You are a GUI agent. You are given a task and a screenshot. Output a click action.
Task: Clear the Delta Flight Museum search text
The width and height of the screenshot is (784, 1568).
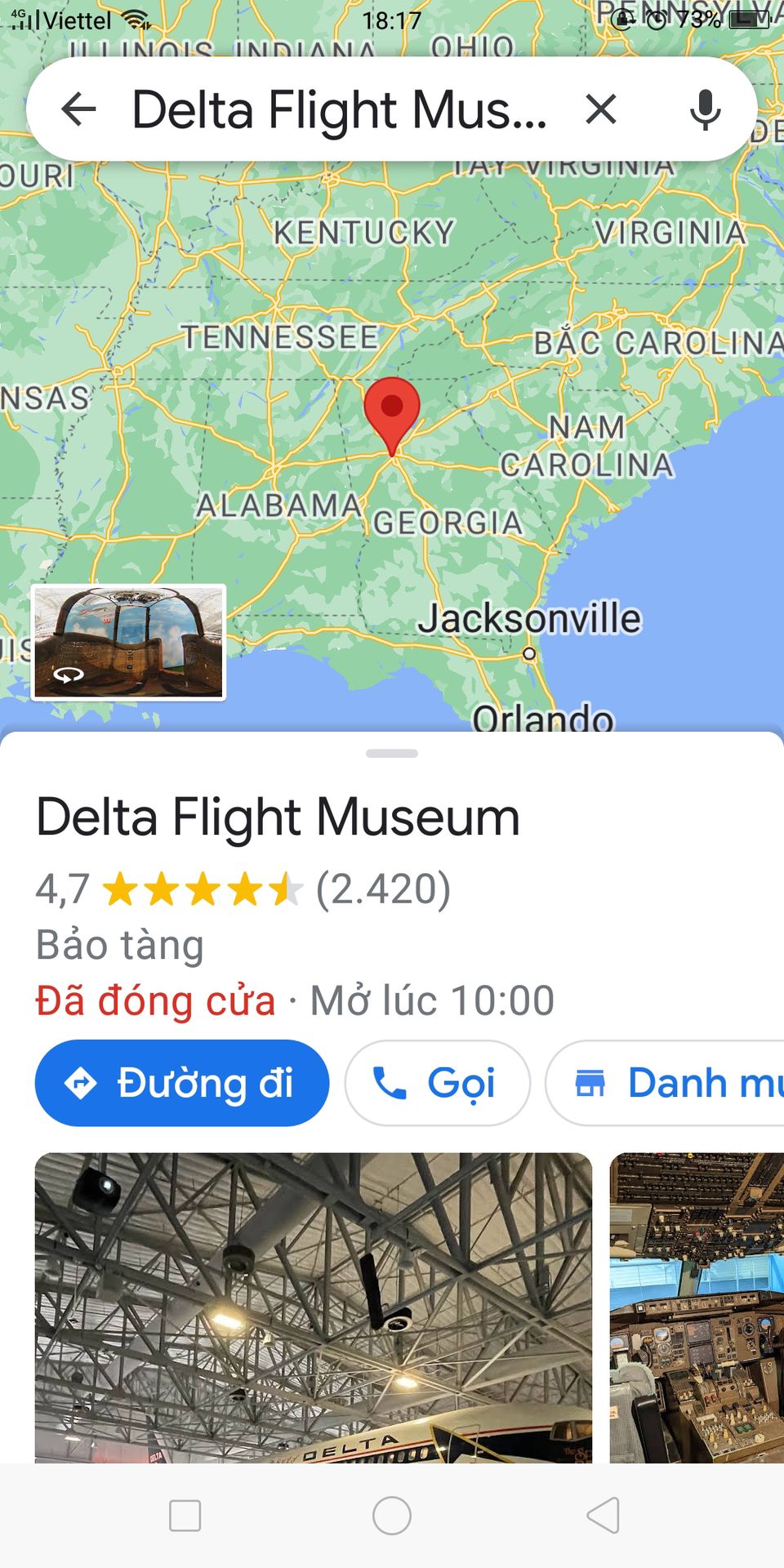601,109
